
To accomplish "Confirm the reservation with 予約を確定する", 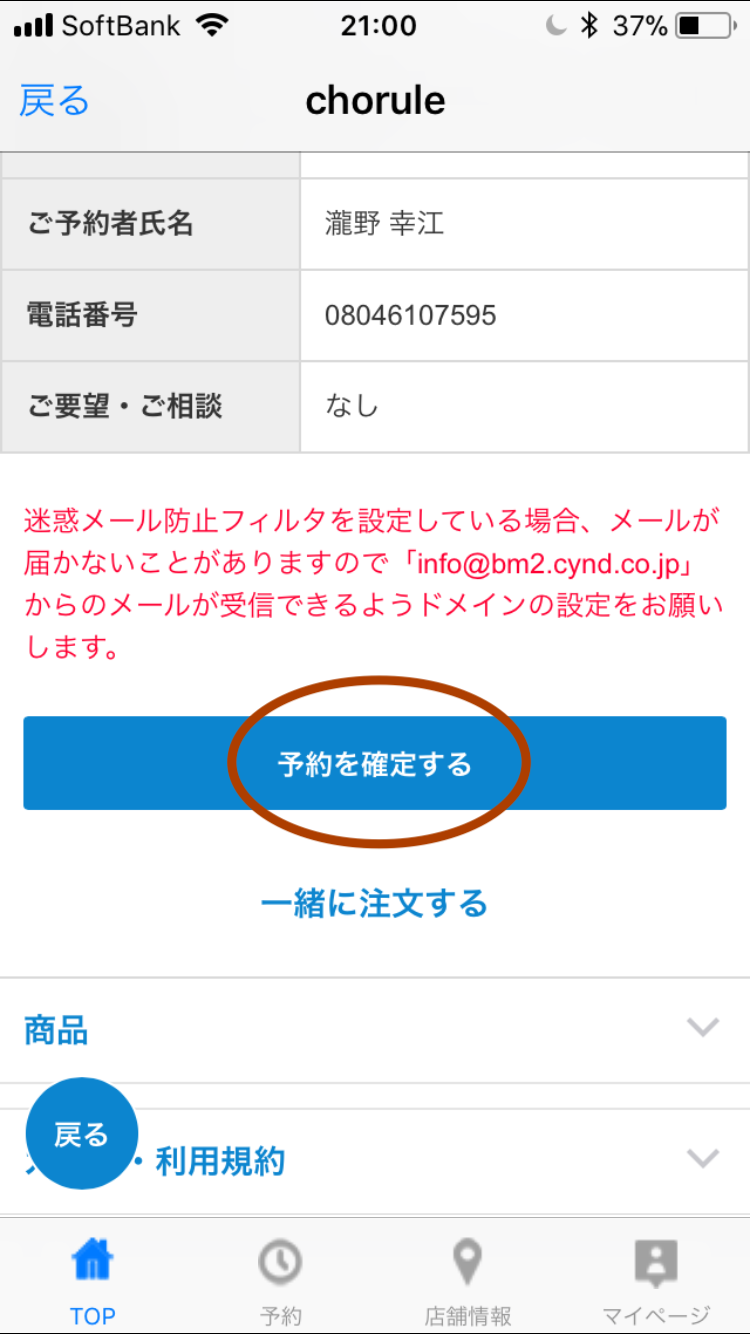I will pos(375,763).
